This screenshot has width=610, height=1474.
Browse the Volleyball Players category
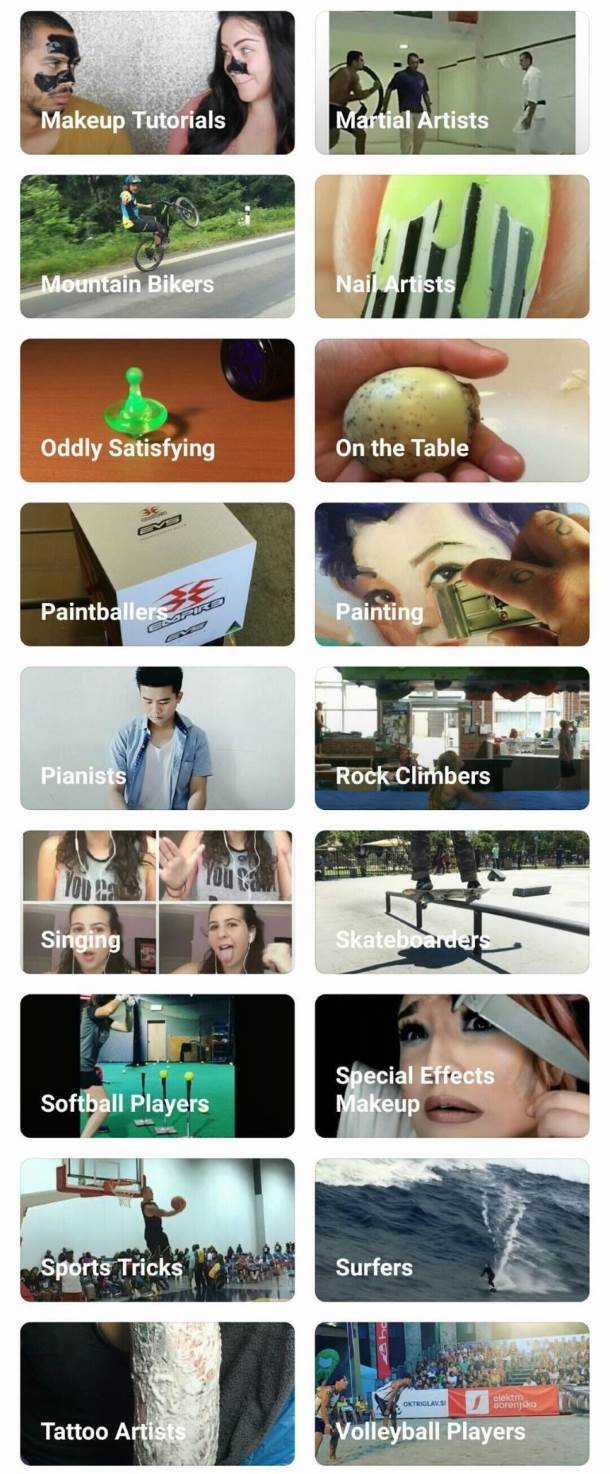452,1394
